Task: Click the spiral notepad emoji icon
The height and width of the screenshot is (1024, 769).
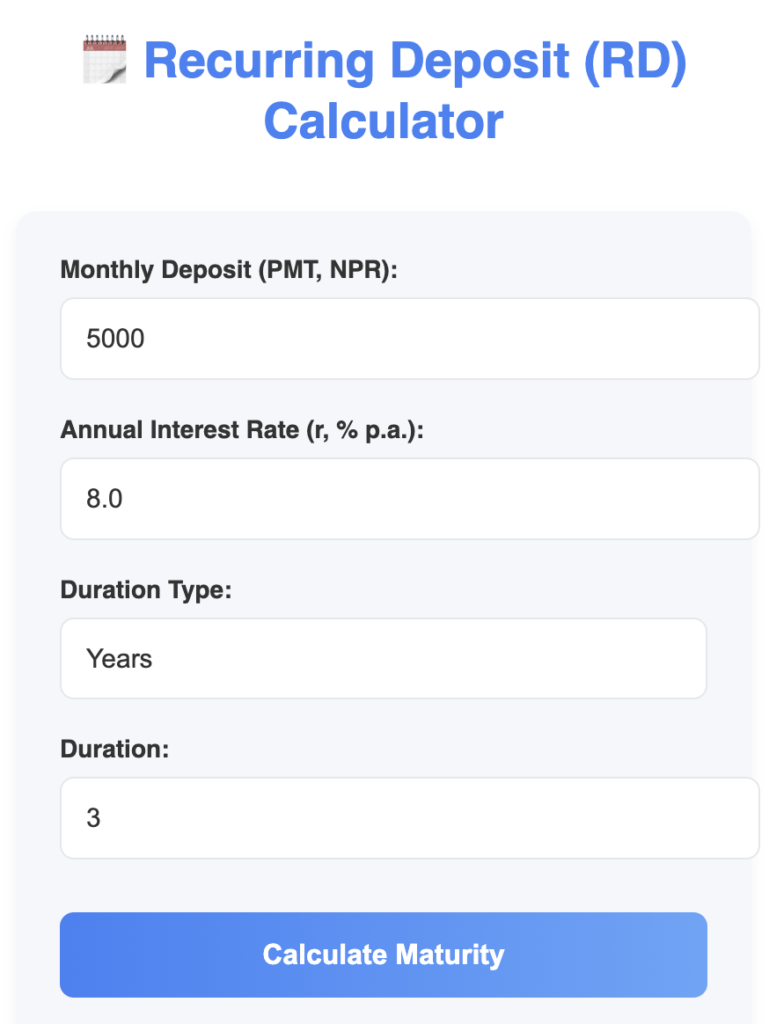Action: 104,60
